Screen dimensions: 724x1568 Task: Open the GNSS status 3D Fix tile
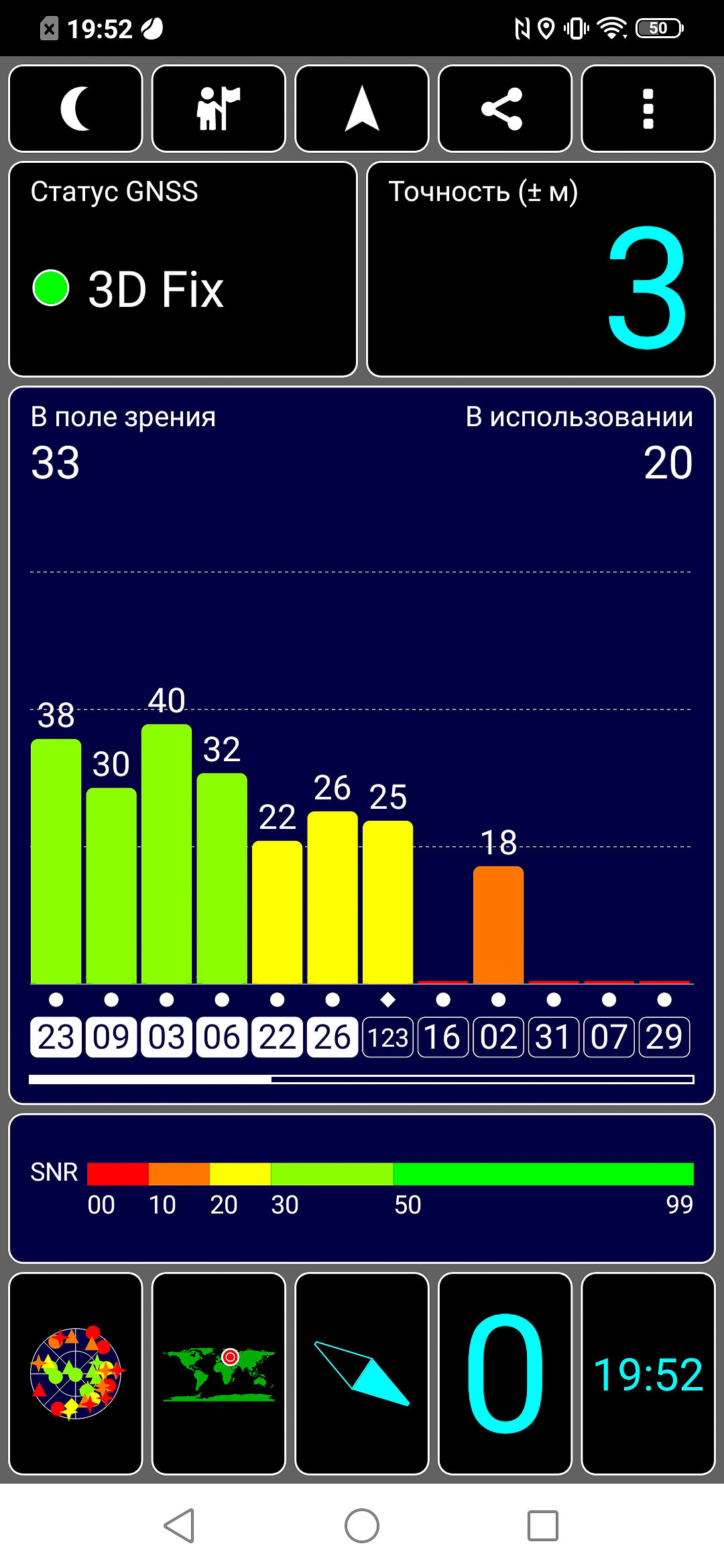pyautogui.click(x=183, y=269)
